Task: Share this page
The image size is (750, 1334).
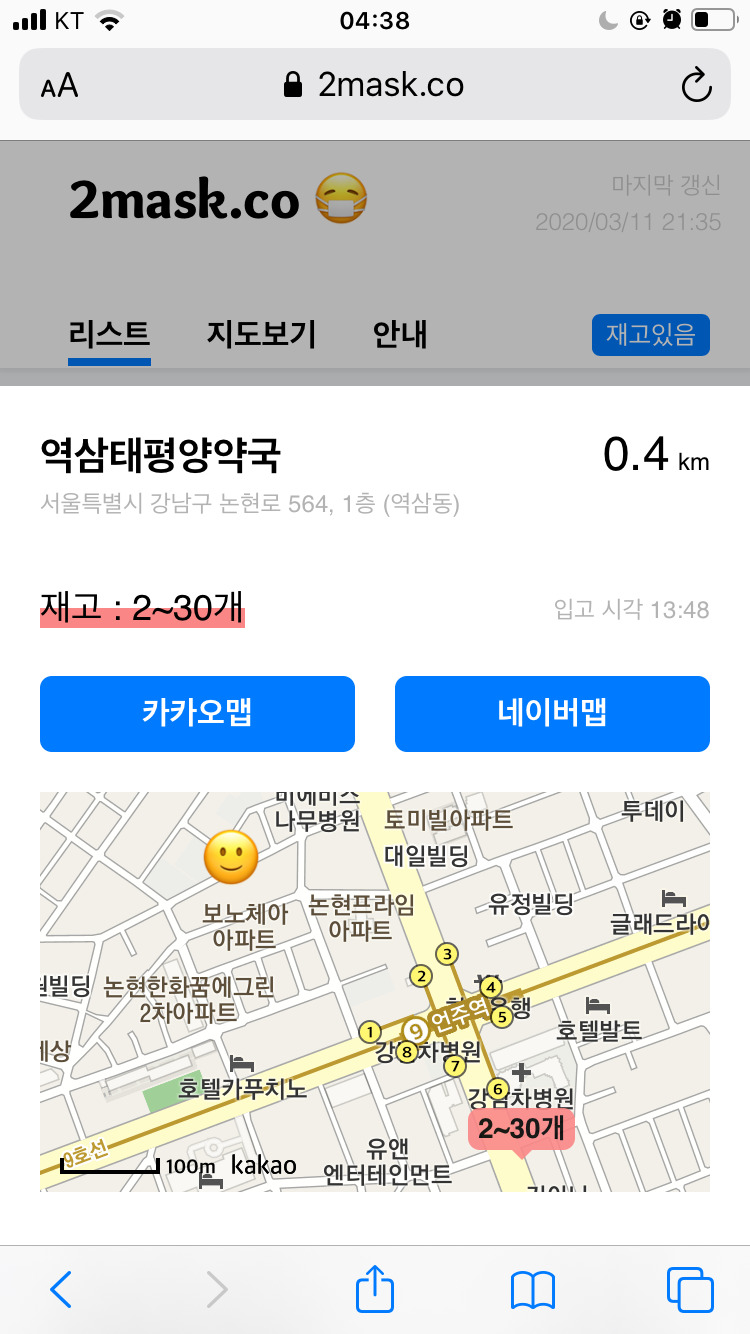Action: [x=375, y=1287]
